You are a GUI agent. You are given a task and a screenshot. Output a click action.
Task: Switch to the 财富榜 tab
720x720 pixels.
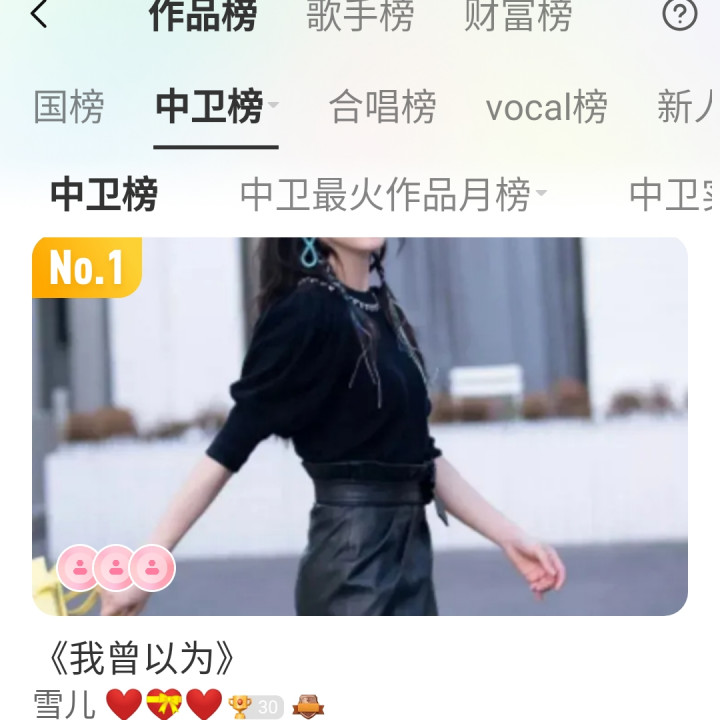point(518,16)
